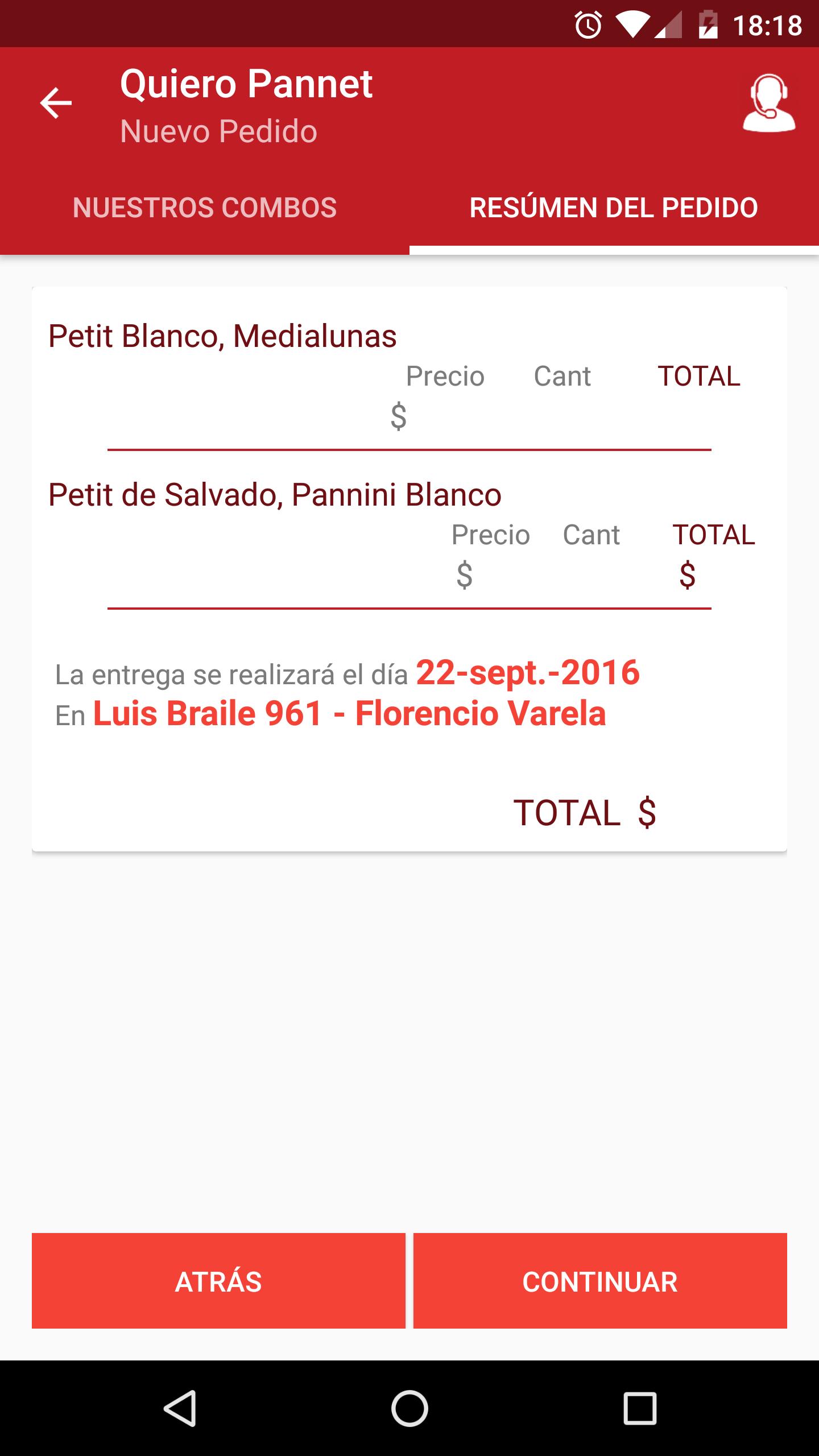Open the customer support headset icon
This screenshot has width=819, height=1456.
(x=768, y=103)
